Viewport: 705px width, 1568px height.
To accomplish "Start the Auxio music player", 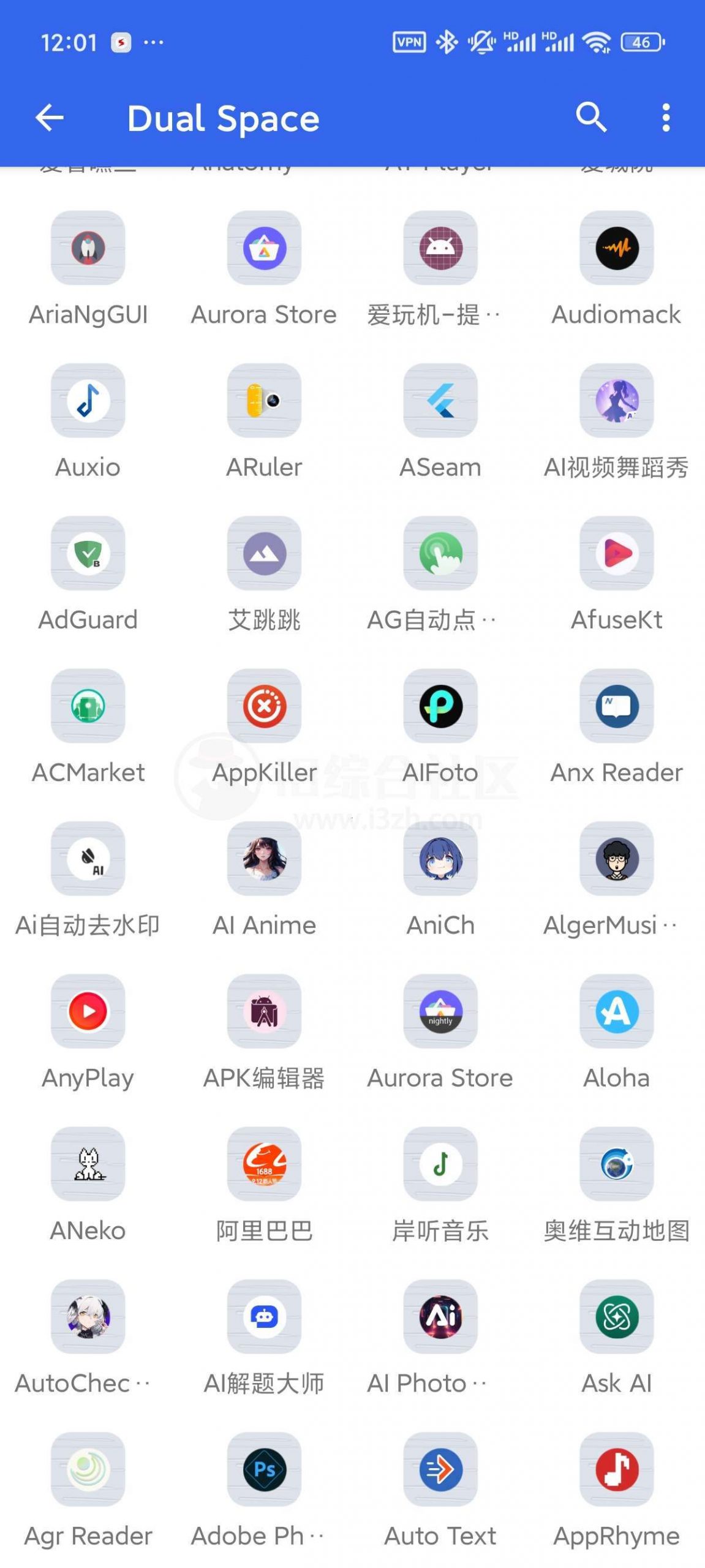I will point(88,401).
